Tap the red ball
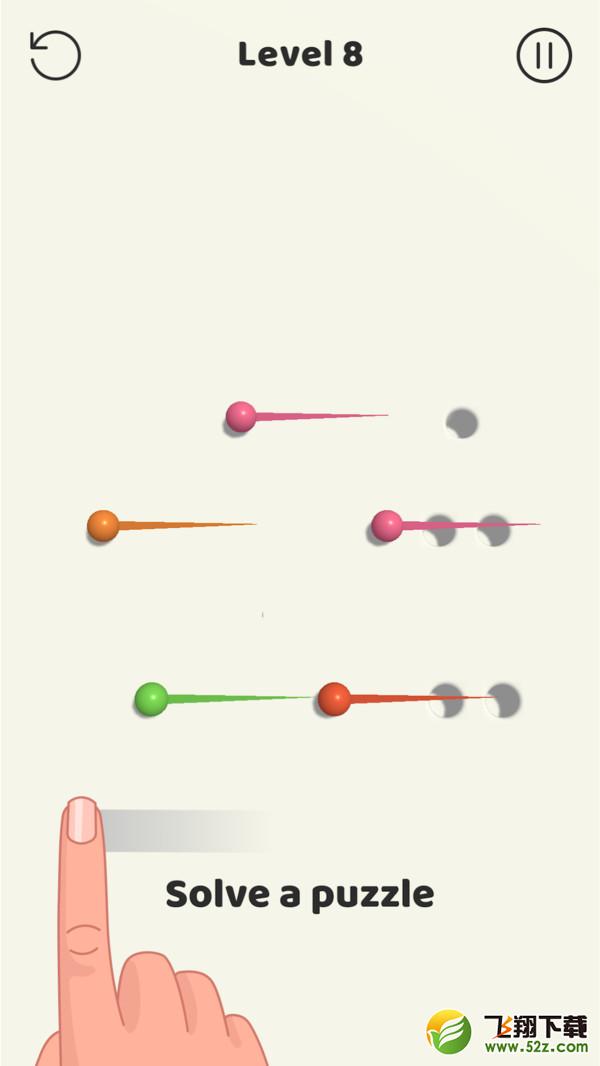The image size is (600, 1066). pyautogui.click(x=334, y=699)
